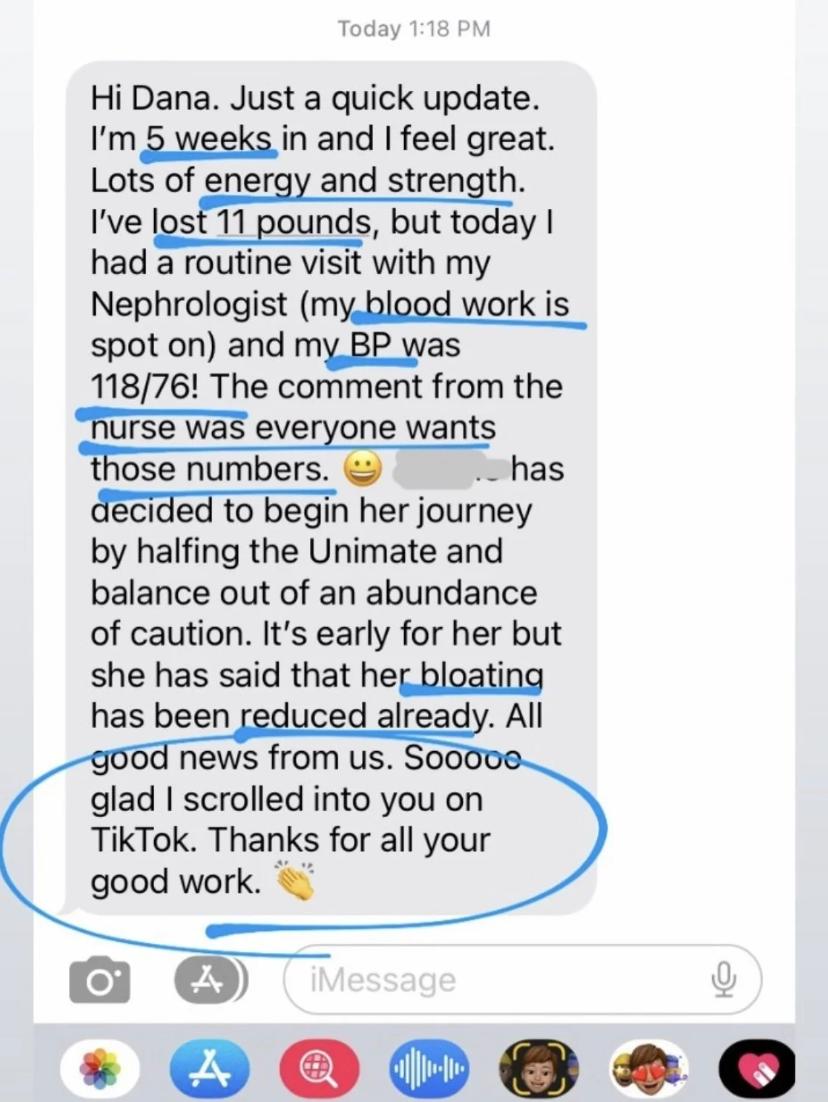Open the audio message recorder

coord(429,1070)
